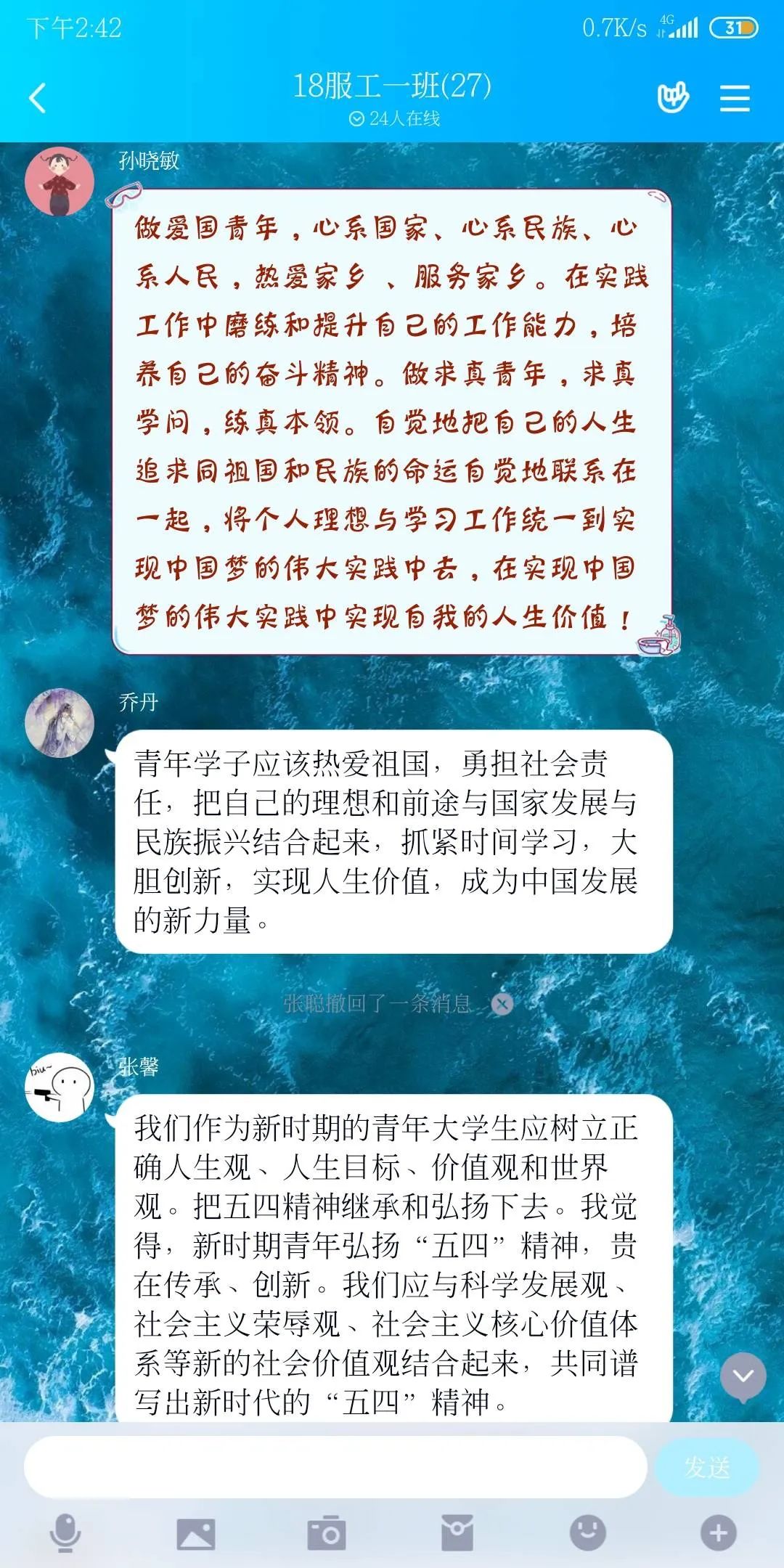View 乔丹's profile avatar
Viewport: 784px width, 1568px height.
[60, 723]
